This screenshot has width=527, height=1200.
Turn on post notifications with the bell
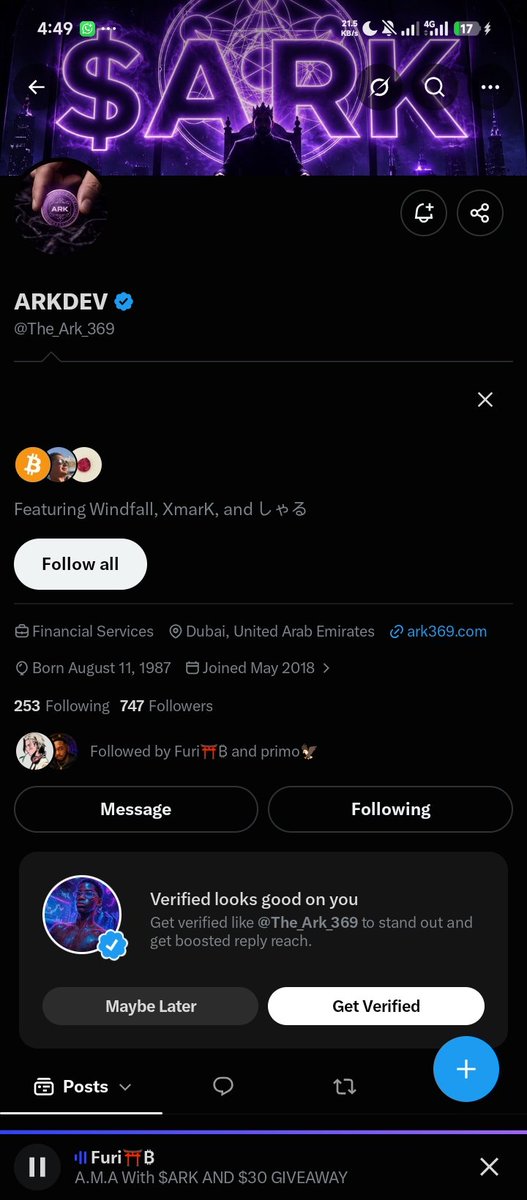(x=424, y=212)
